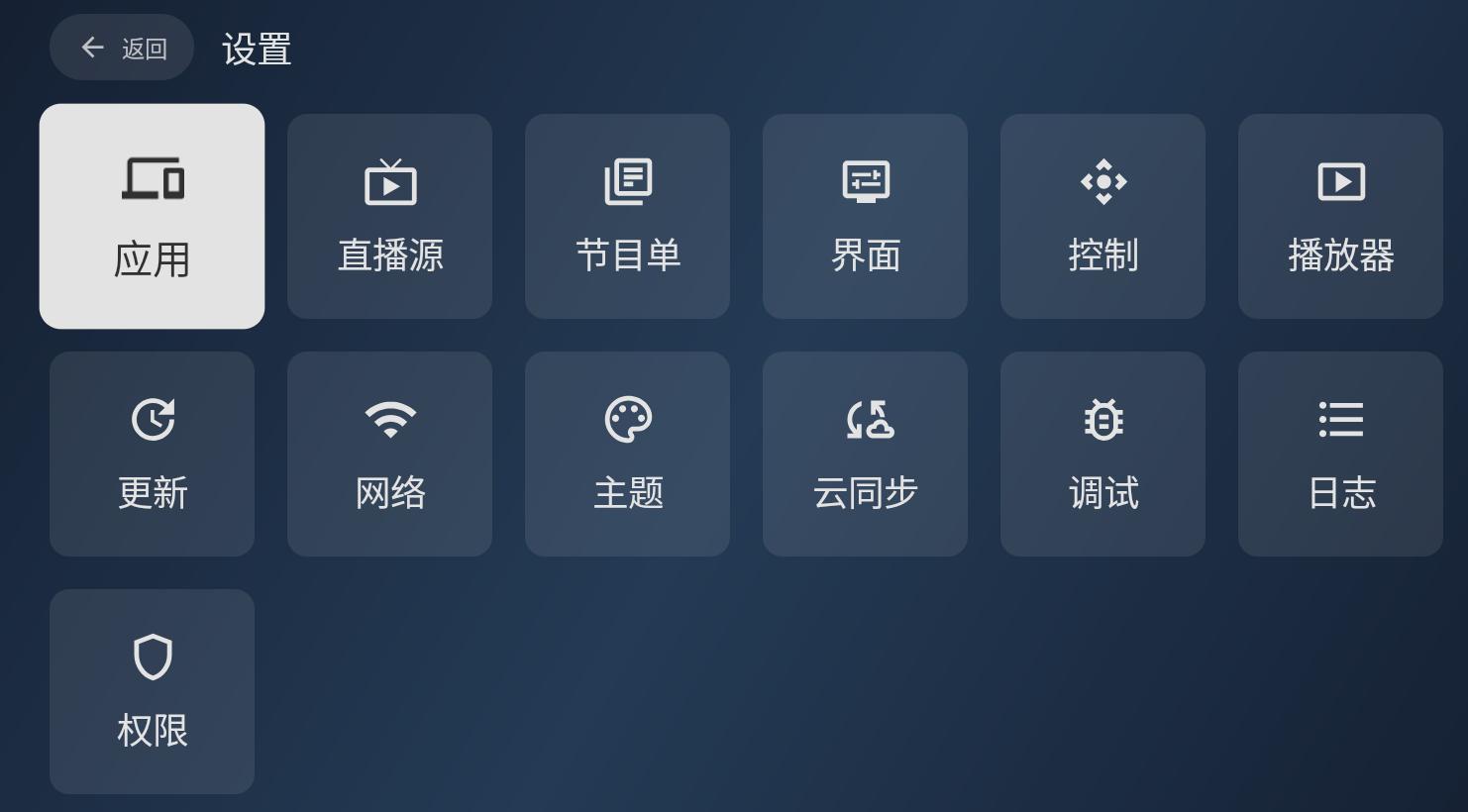This screenshot has width=1468, height=812.
Task: Select the 调试 debug tile
Action: click(1102, 454)
